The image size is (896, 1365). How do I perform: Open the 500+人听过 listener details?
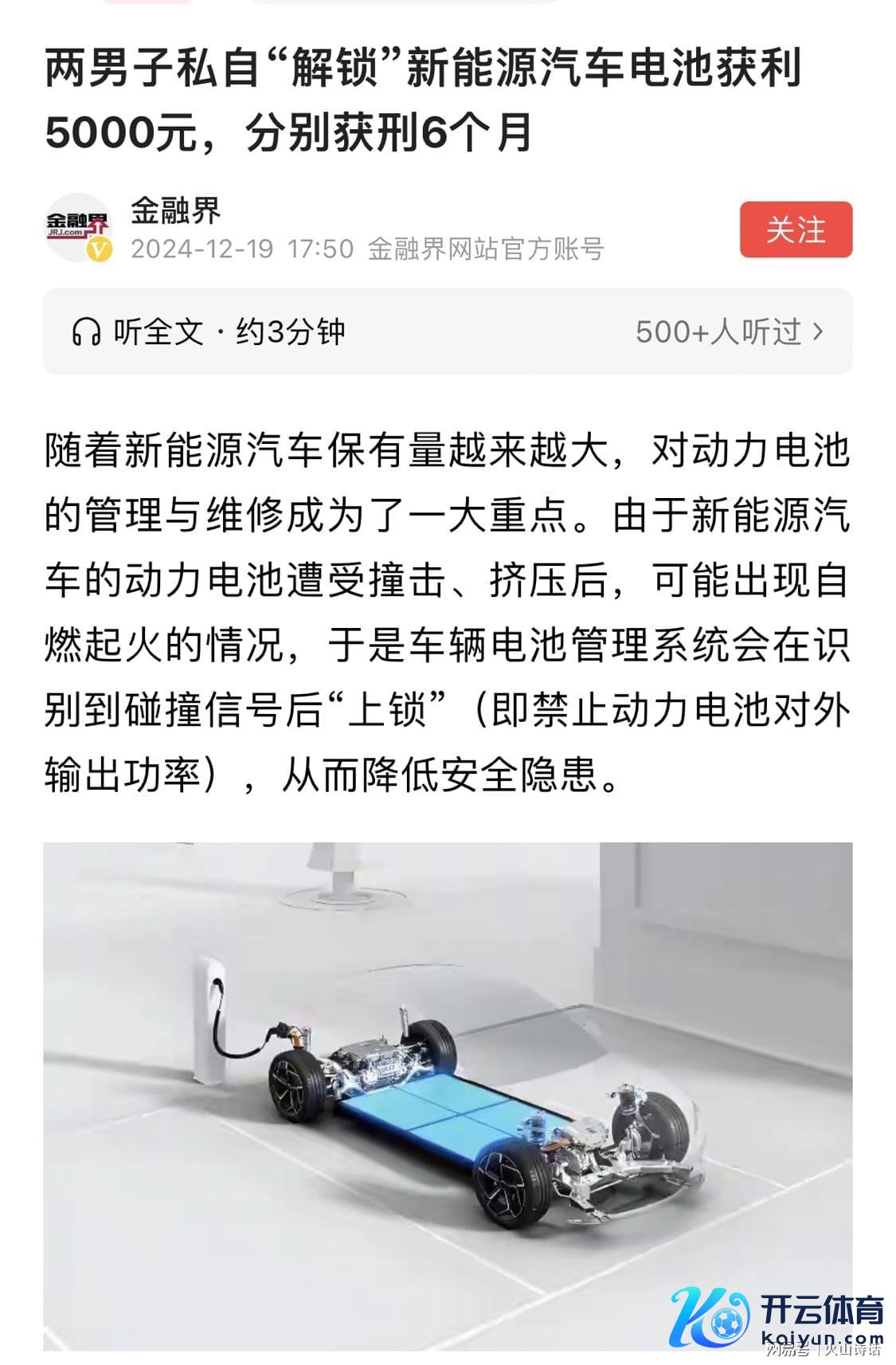pyautogui.click(x=728, y=331)
